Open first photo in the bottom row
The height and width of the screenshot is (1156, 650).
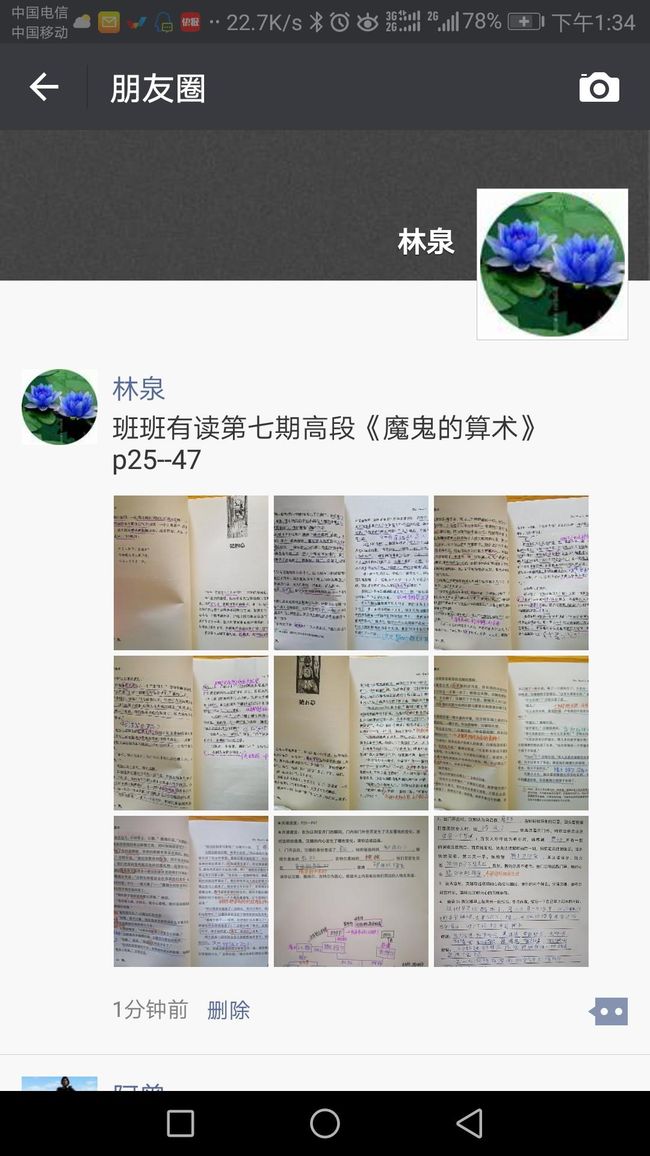coord(191,891)
